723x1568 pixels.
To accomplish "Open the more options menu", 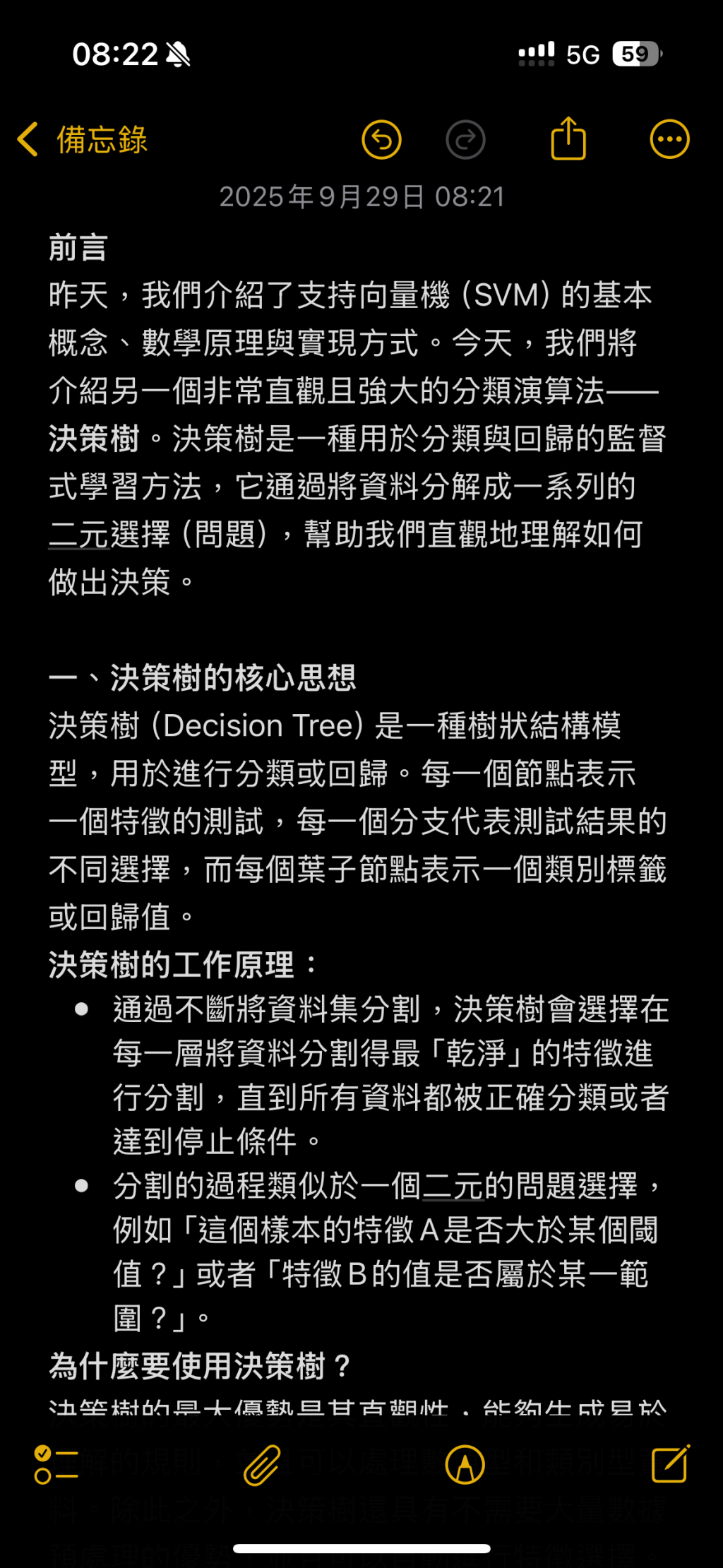I will click(x=669, y=139).
